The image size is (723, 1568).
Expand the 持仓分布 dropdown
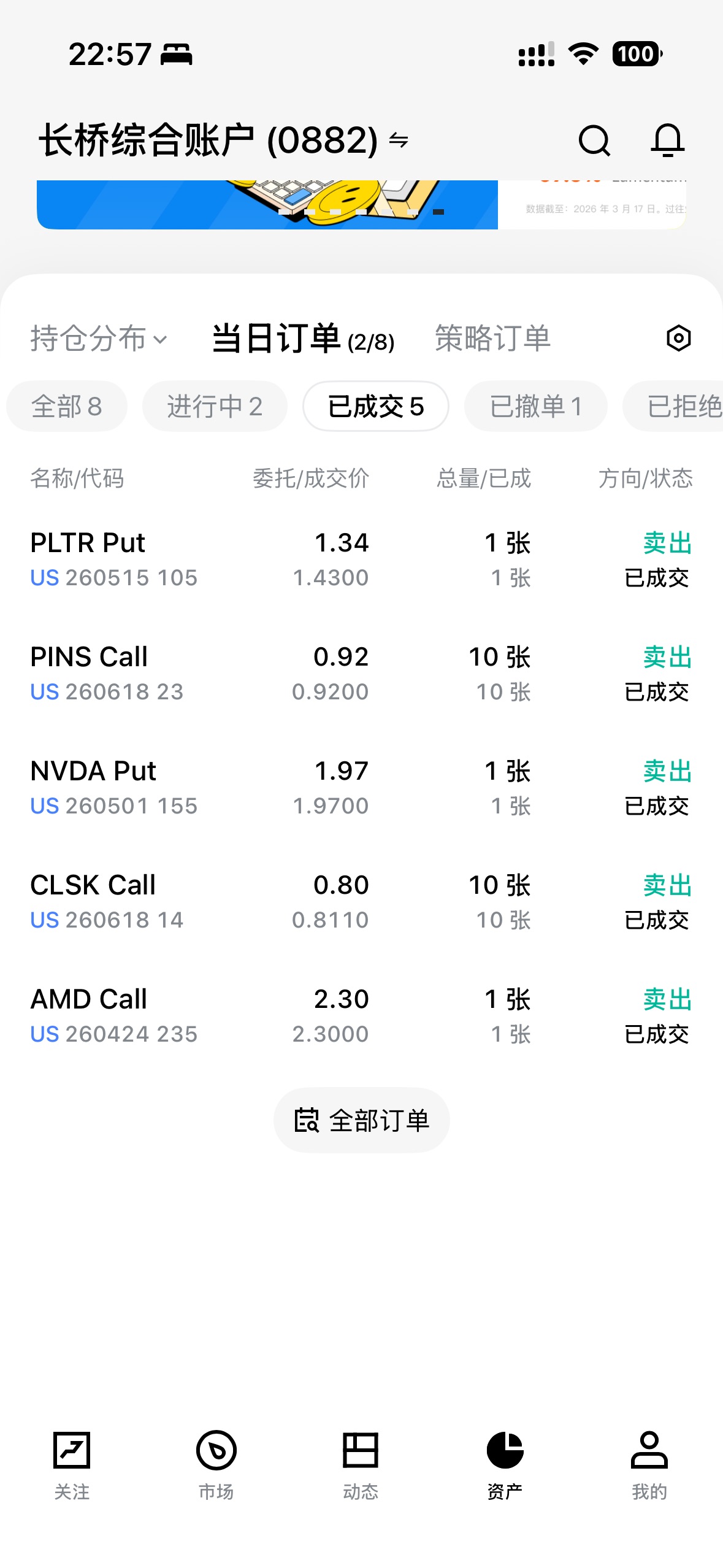pyautogui.click(x=98, y=339)
